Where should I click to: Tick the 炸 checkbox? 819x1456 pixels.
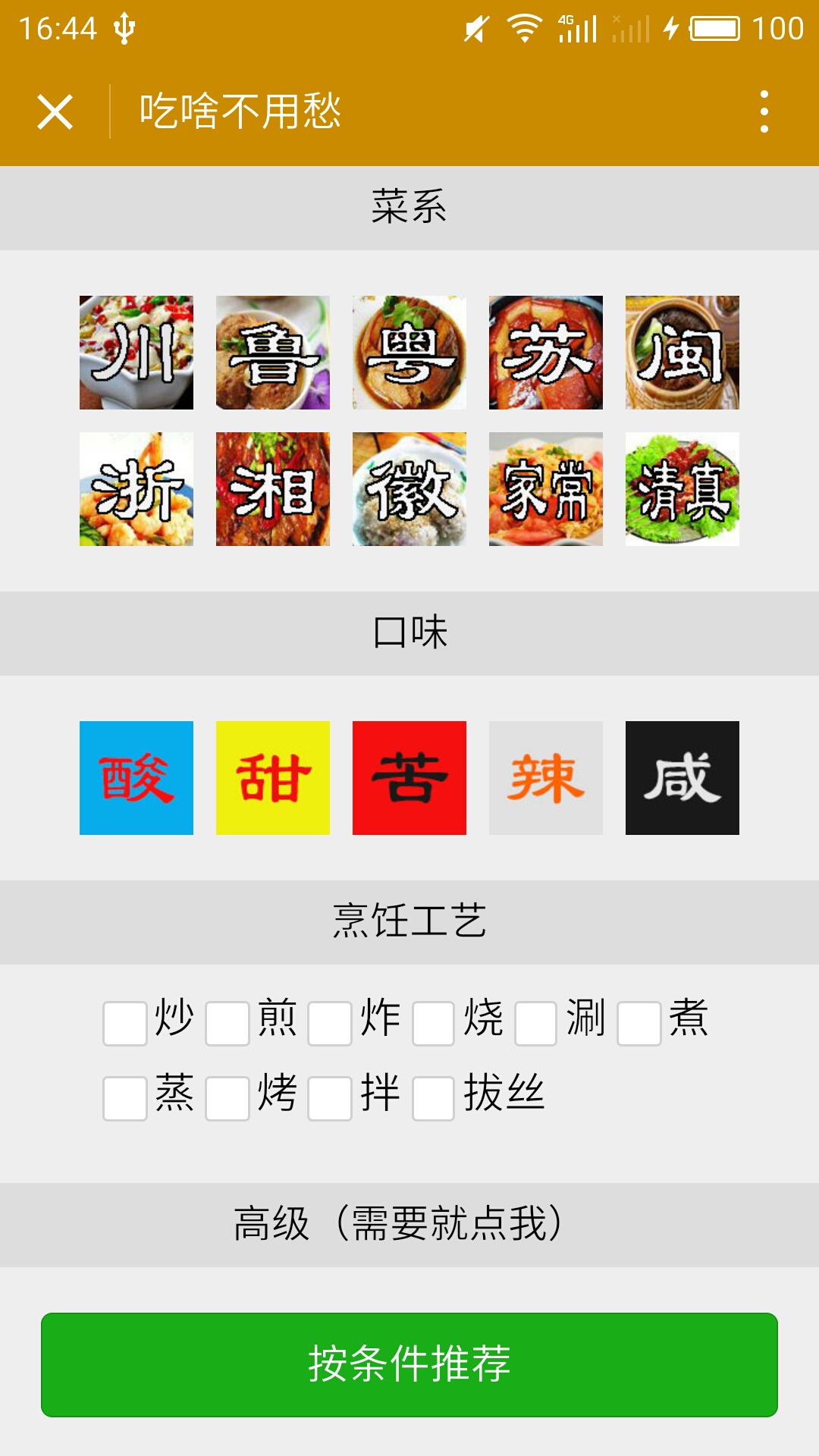pos(330,1024)
